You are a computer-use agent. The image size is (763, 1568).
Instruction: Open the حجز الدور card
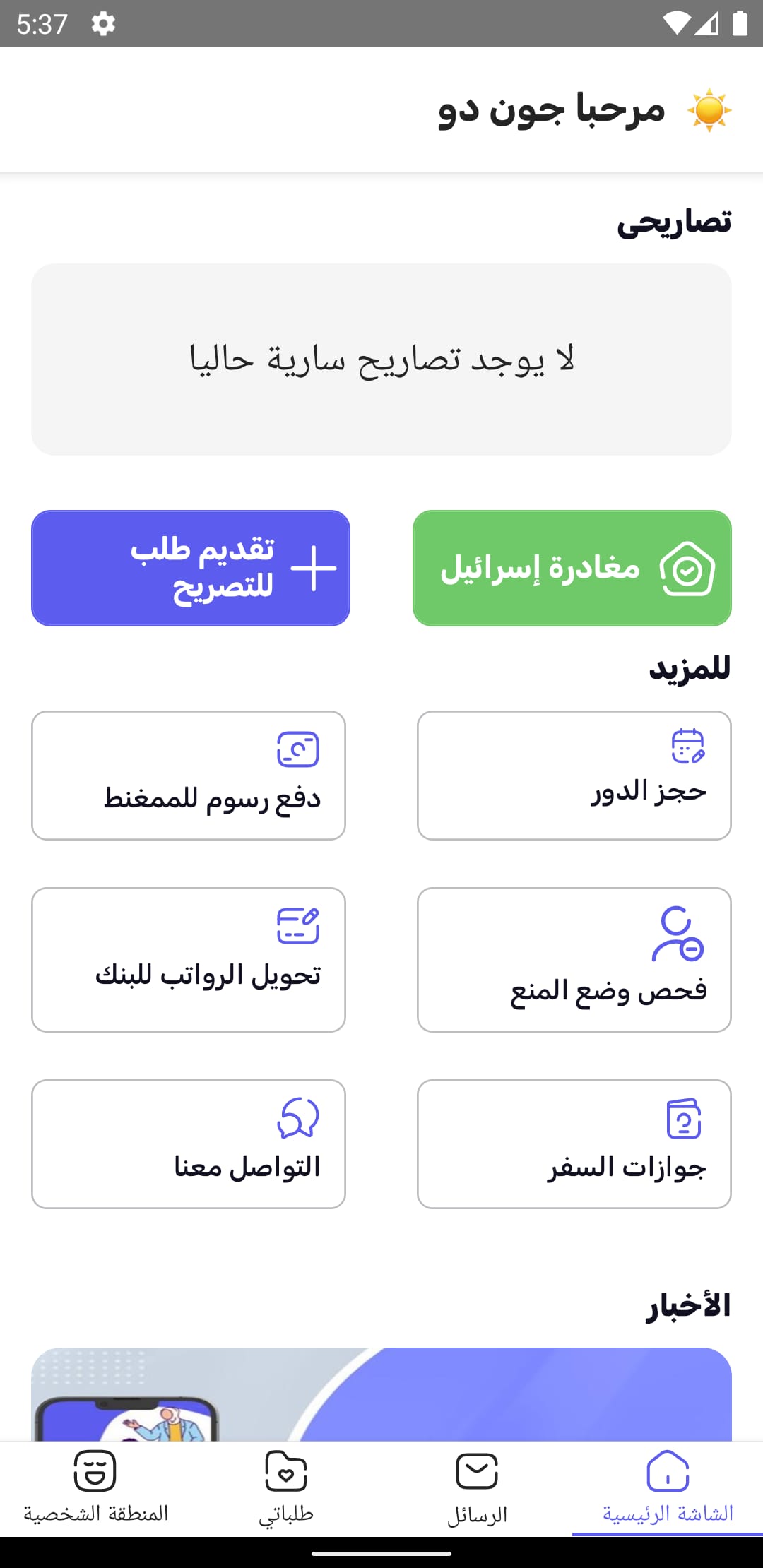point(573,775)
